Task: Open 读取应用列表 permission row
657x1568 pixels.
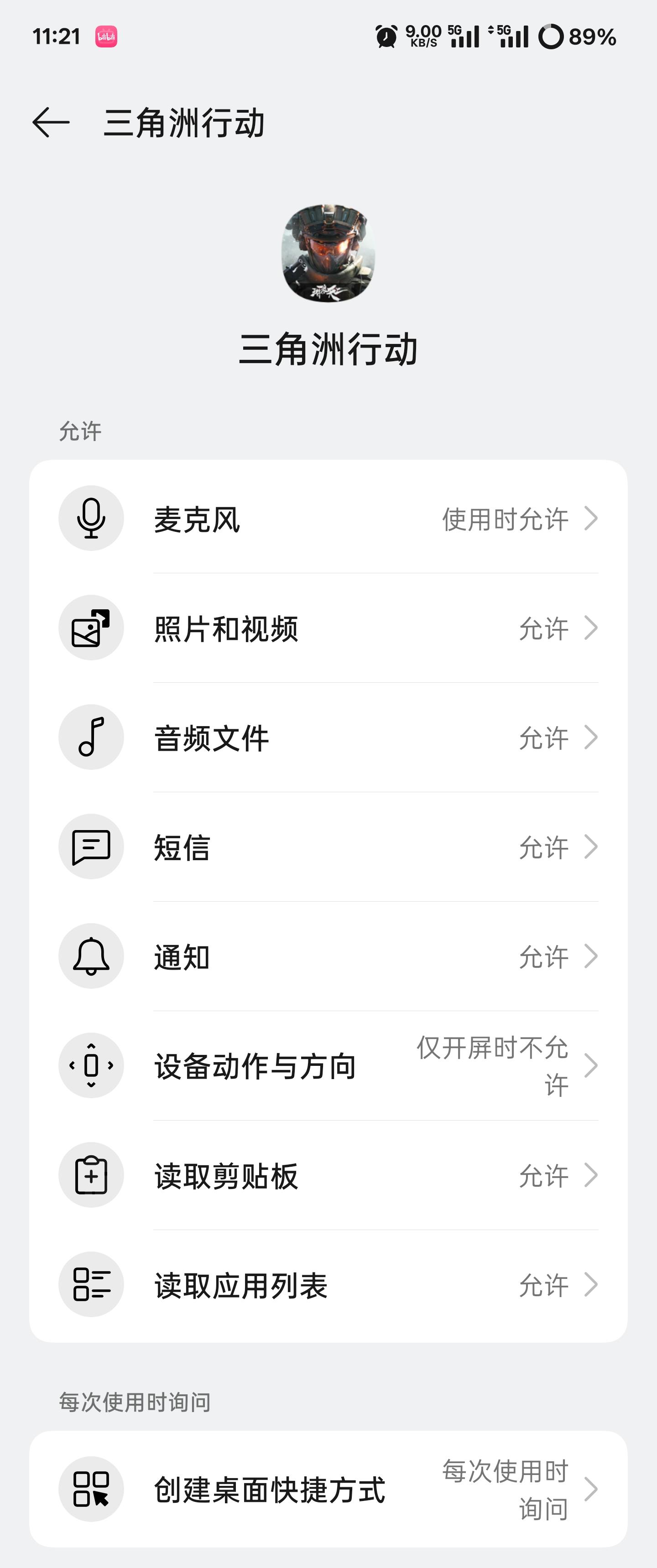Action: [x=329, y=1285]
